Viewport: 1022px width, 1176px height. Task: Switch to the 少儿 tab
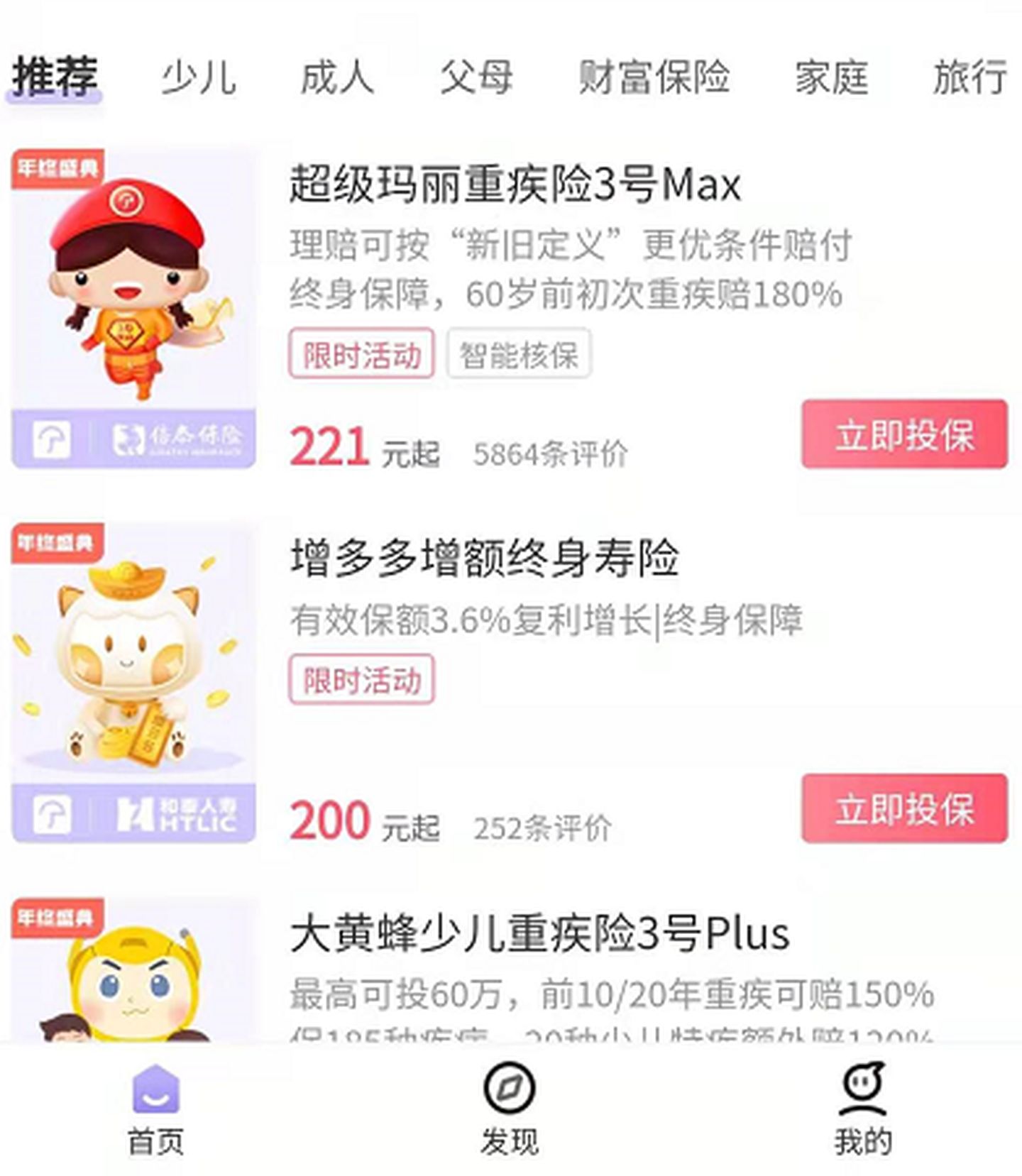pyautogui.click(x=198, y=77)
